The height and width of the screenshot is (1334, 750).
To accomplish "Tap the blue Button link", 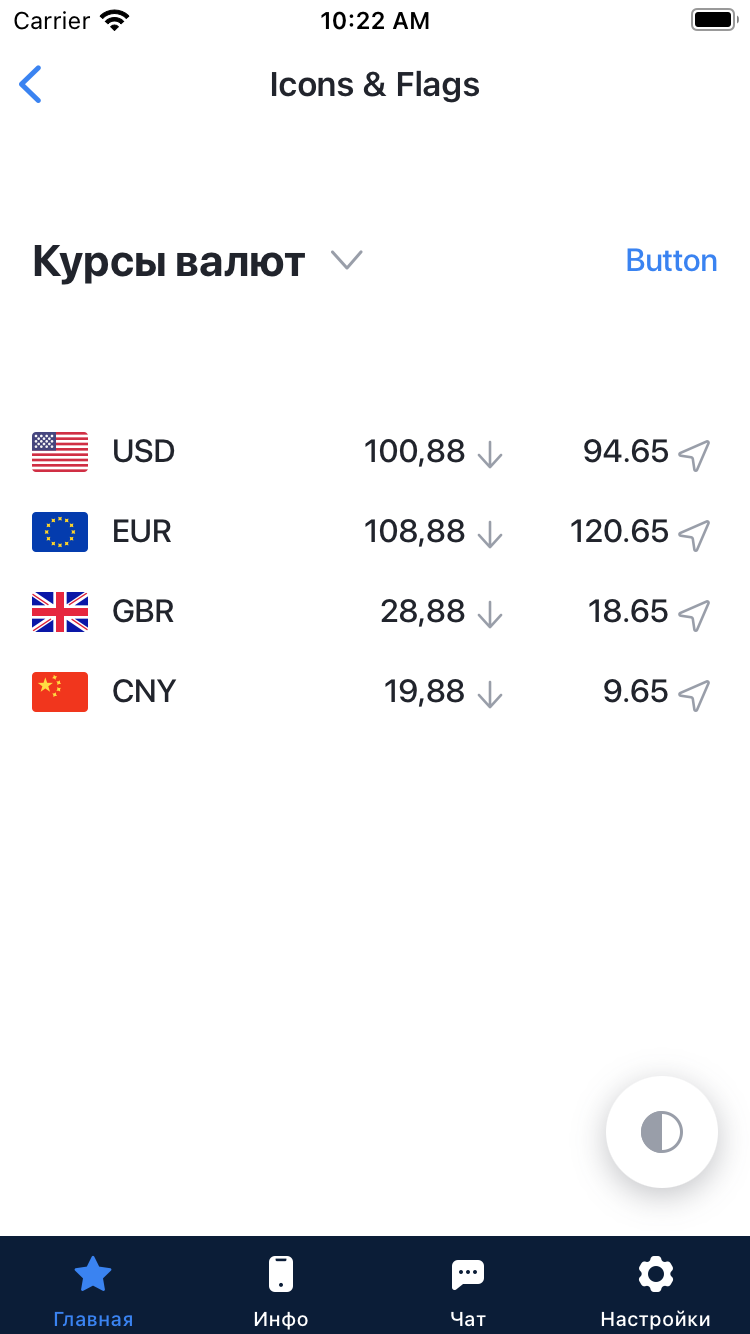I will (x=671, y=261).
